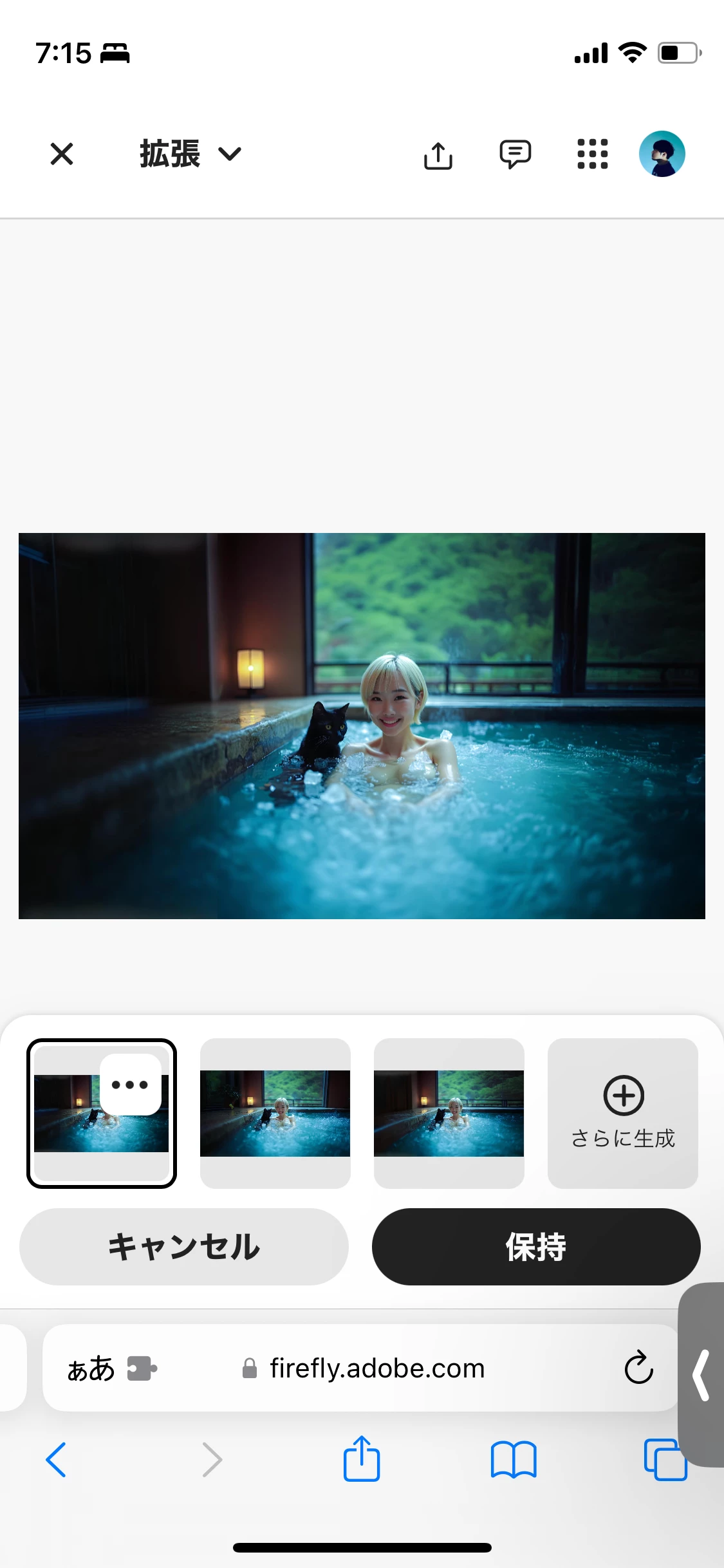This screenshot has height=1568, width=724.
Task: Open the 拡張 mode dropdown
Action: 190,154
